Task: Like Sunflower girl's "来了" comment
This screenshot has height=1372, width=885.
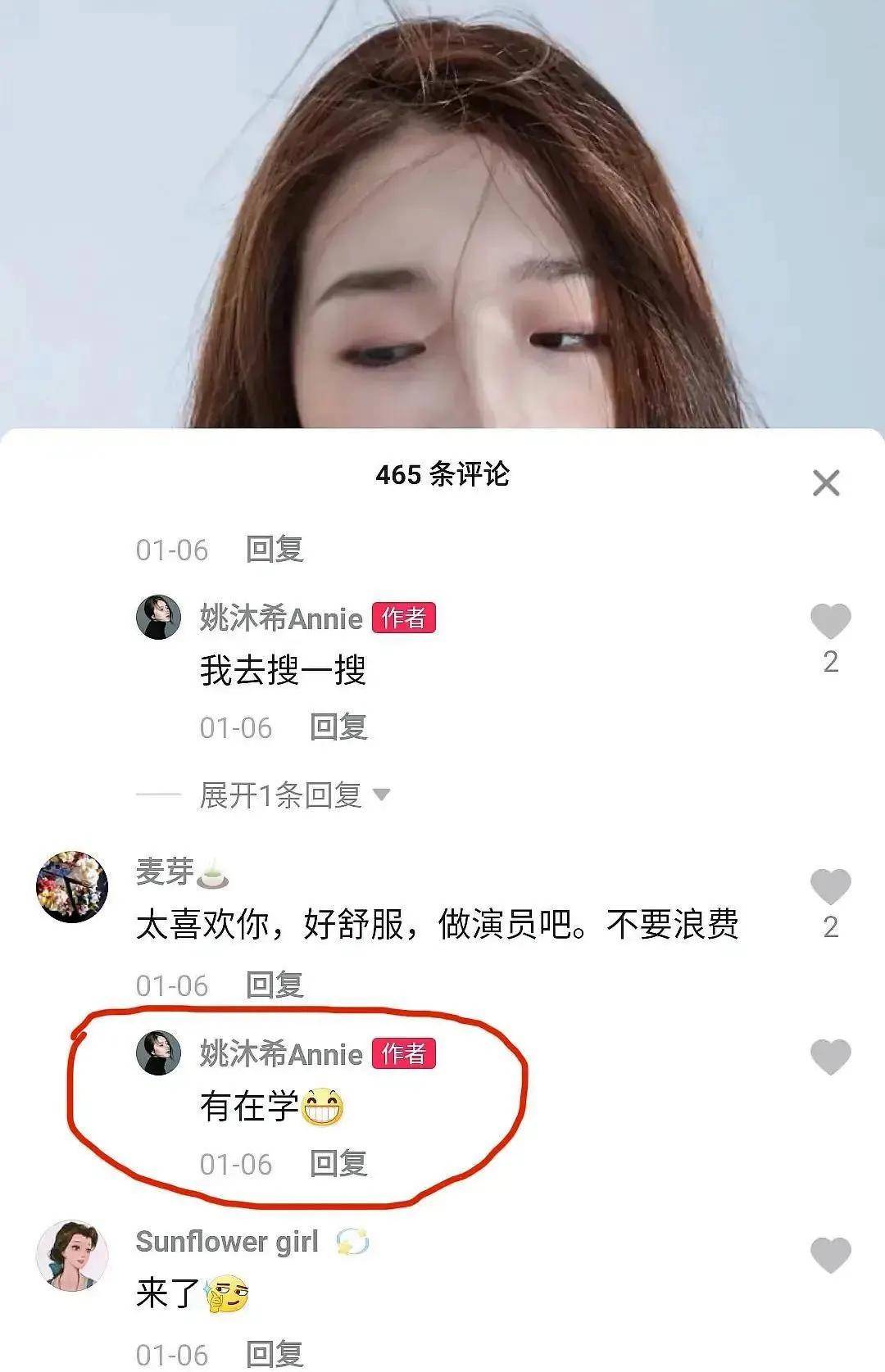Action: (830, 1256)
